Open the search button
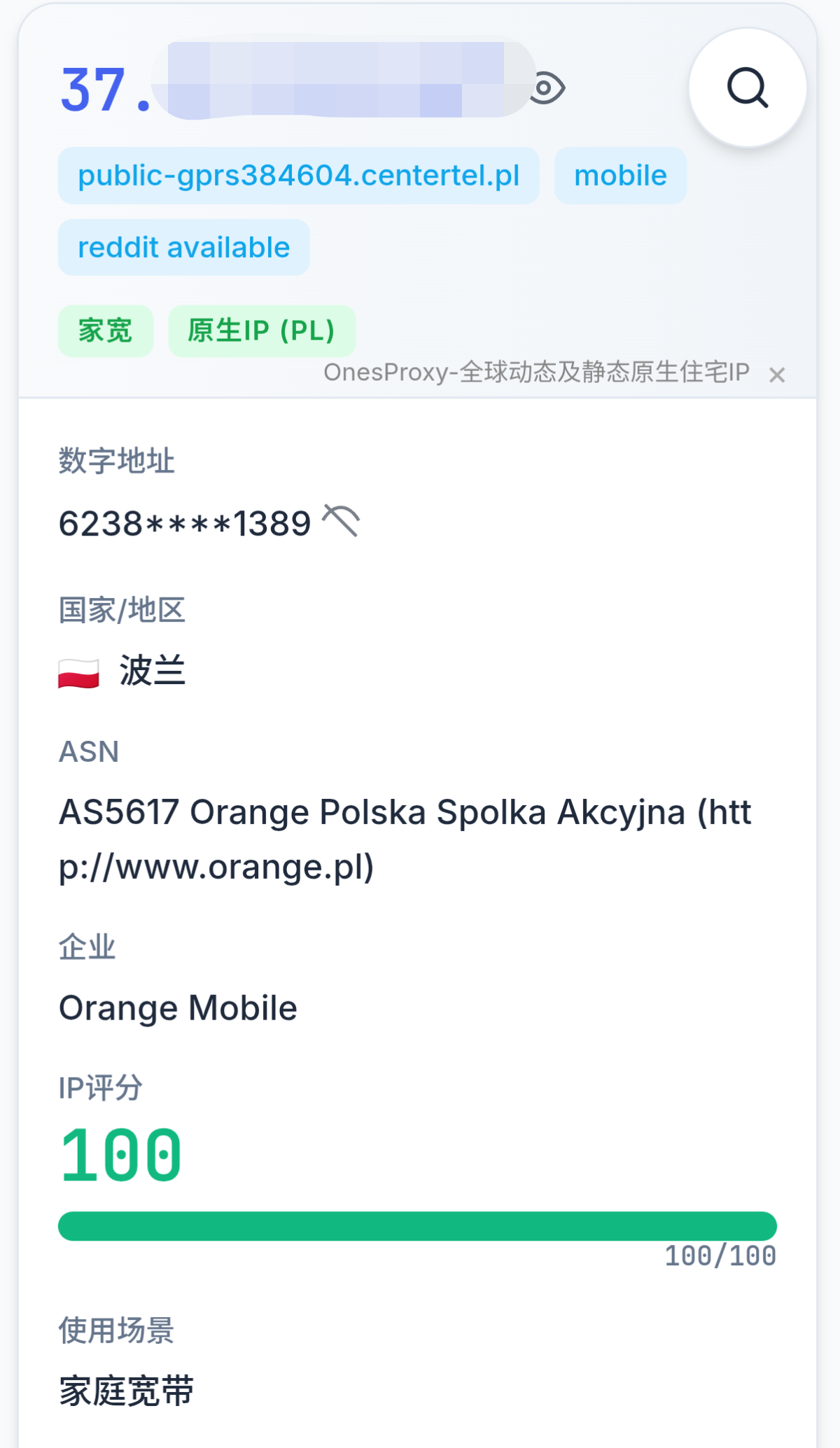The image size is (840, 1448). (x=747, y=88)
